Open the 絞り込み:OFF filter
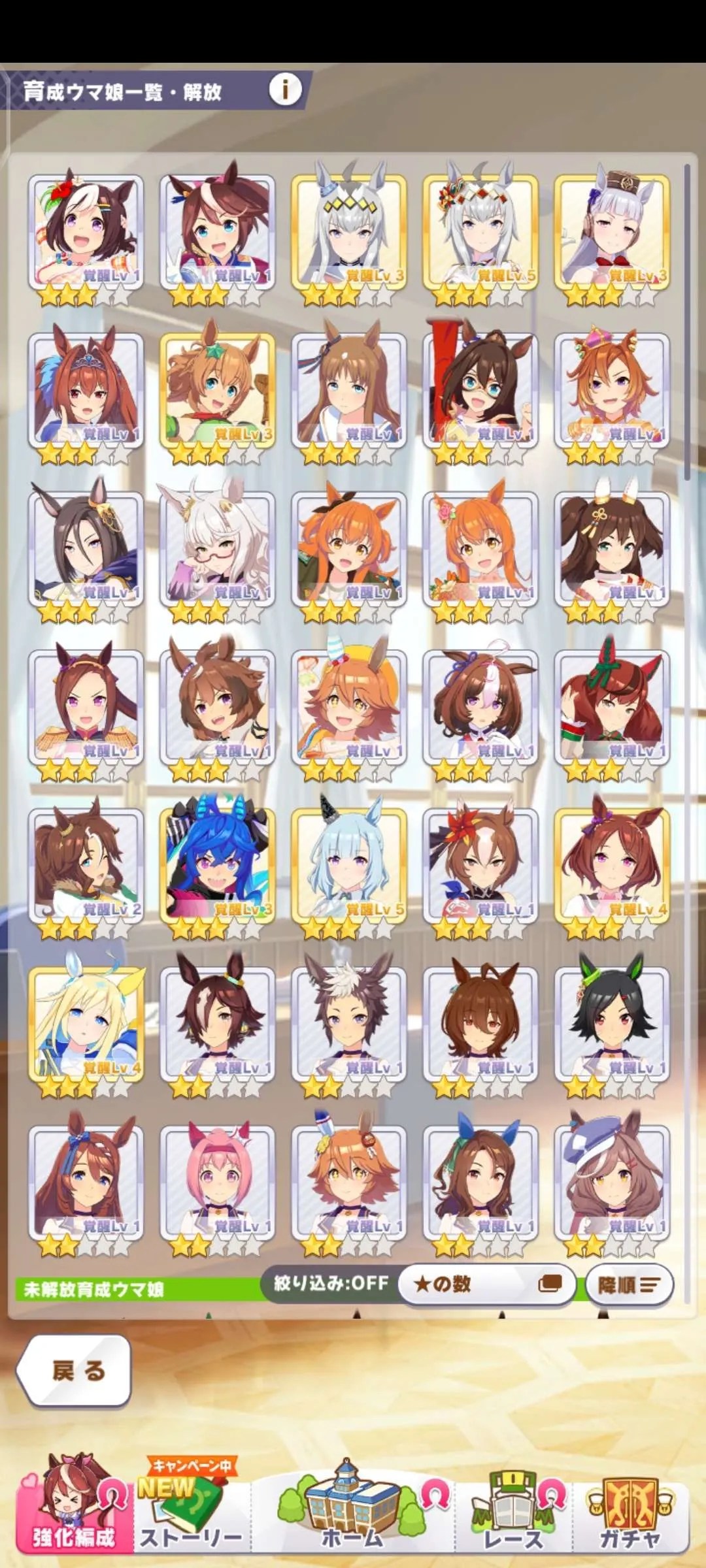The image size is (706, 1568). point(330,1283)
